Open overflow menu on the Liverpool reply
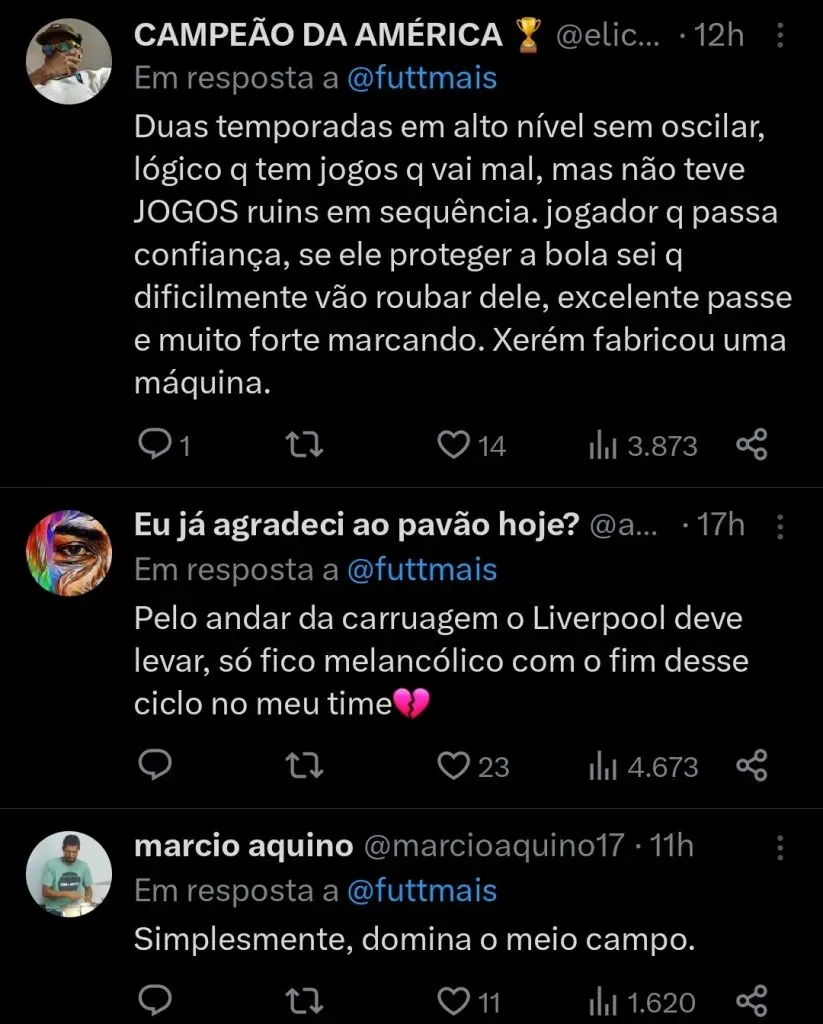 781,526
